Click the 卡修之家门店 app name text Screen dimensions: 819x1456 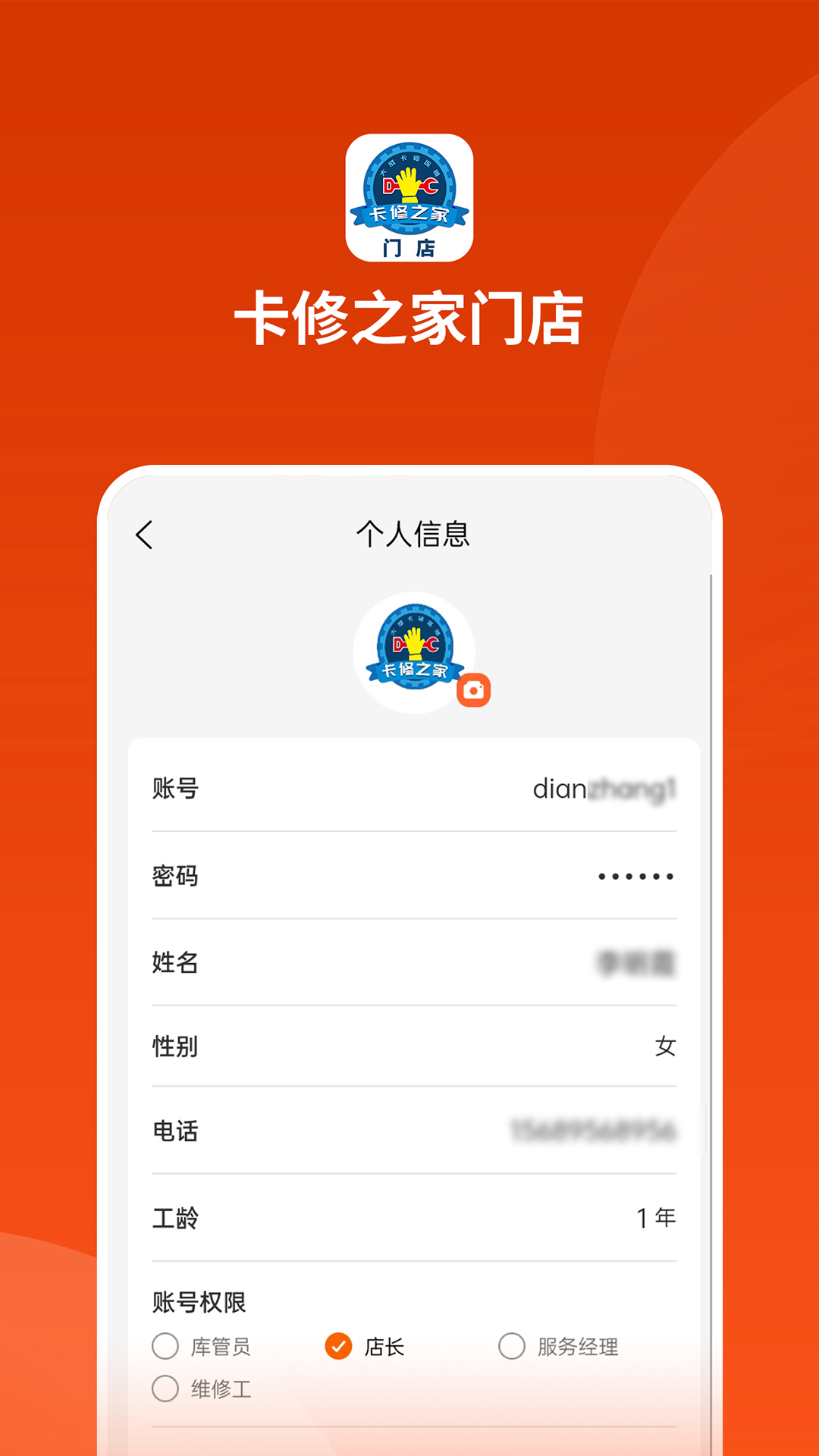pos(409,319)
